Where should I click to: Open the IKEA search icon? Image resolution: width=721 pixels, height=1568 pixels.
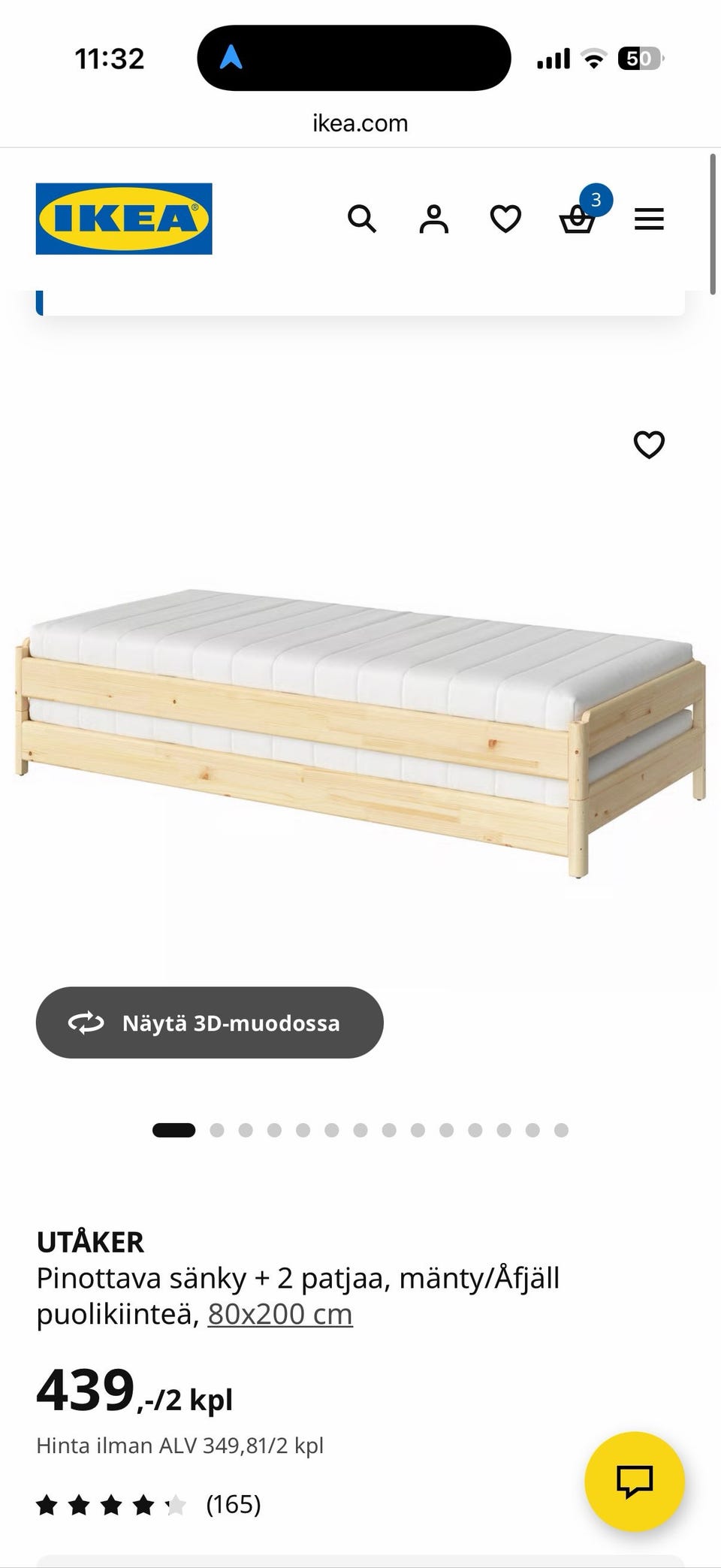pyautogui.click(x=361, y=219)
